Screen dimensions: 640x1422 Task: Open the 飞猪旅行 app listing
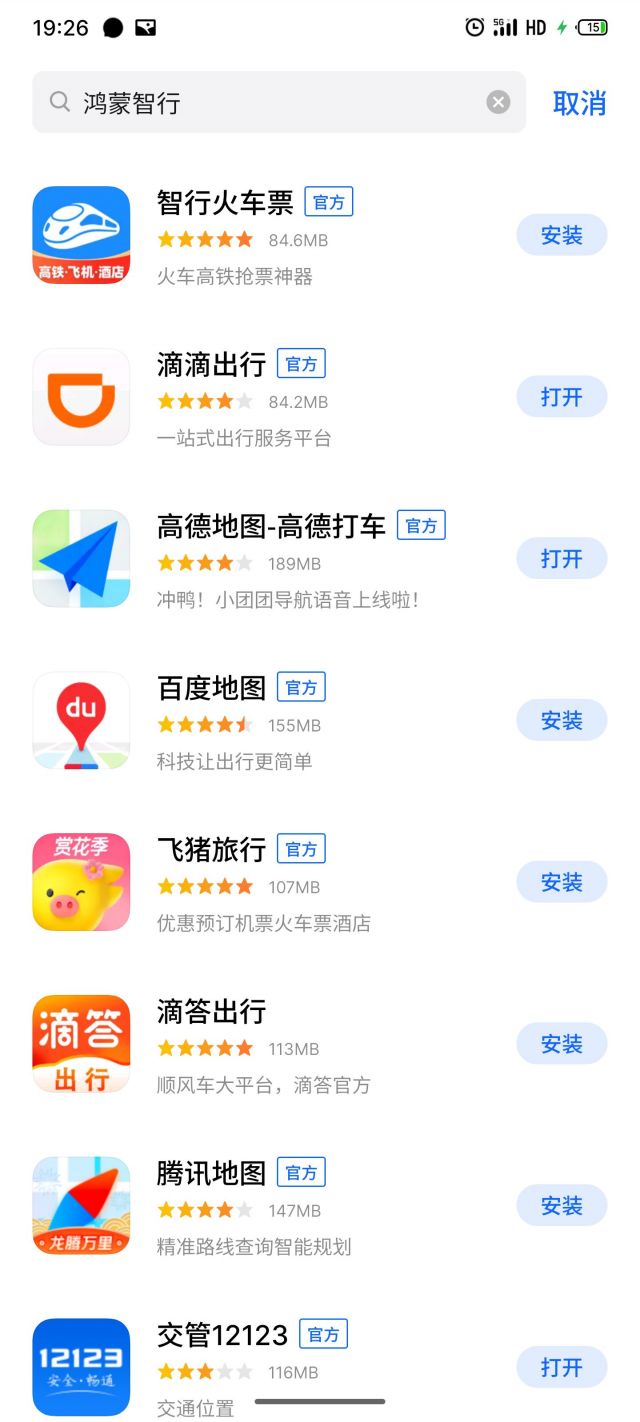(211, 850)
